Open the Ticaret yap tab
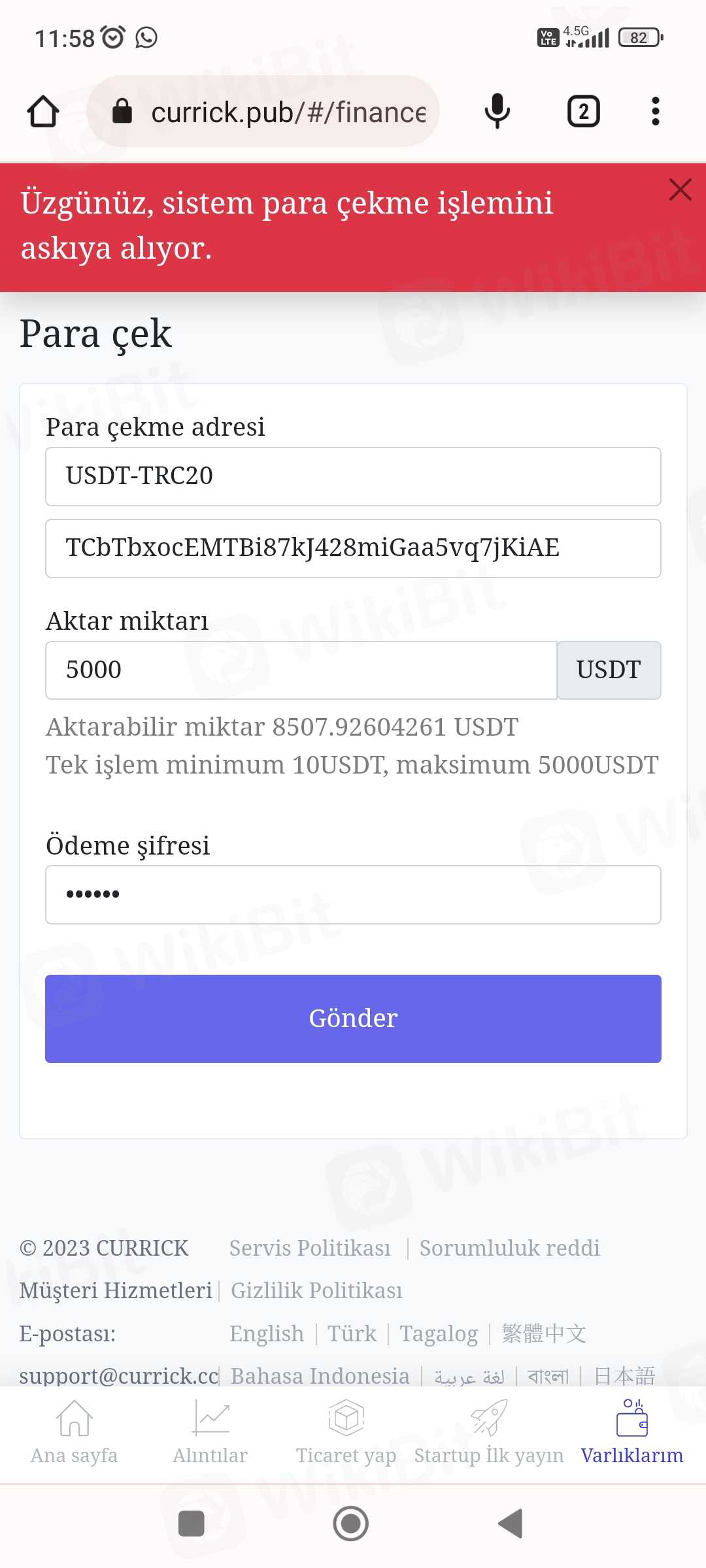This screenshot has width=706, height=1568. (x=346, y=1432)
